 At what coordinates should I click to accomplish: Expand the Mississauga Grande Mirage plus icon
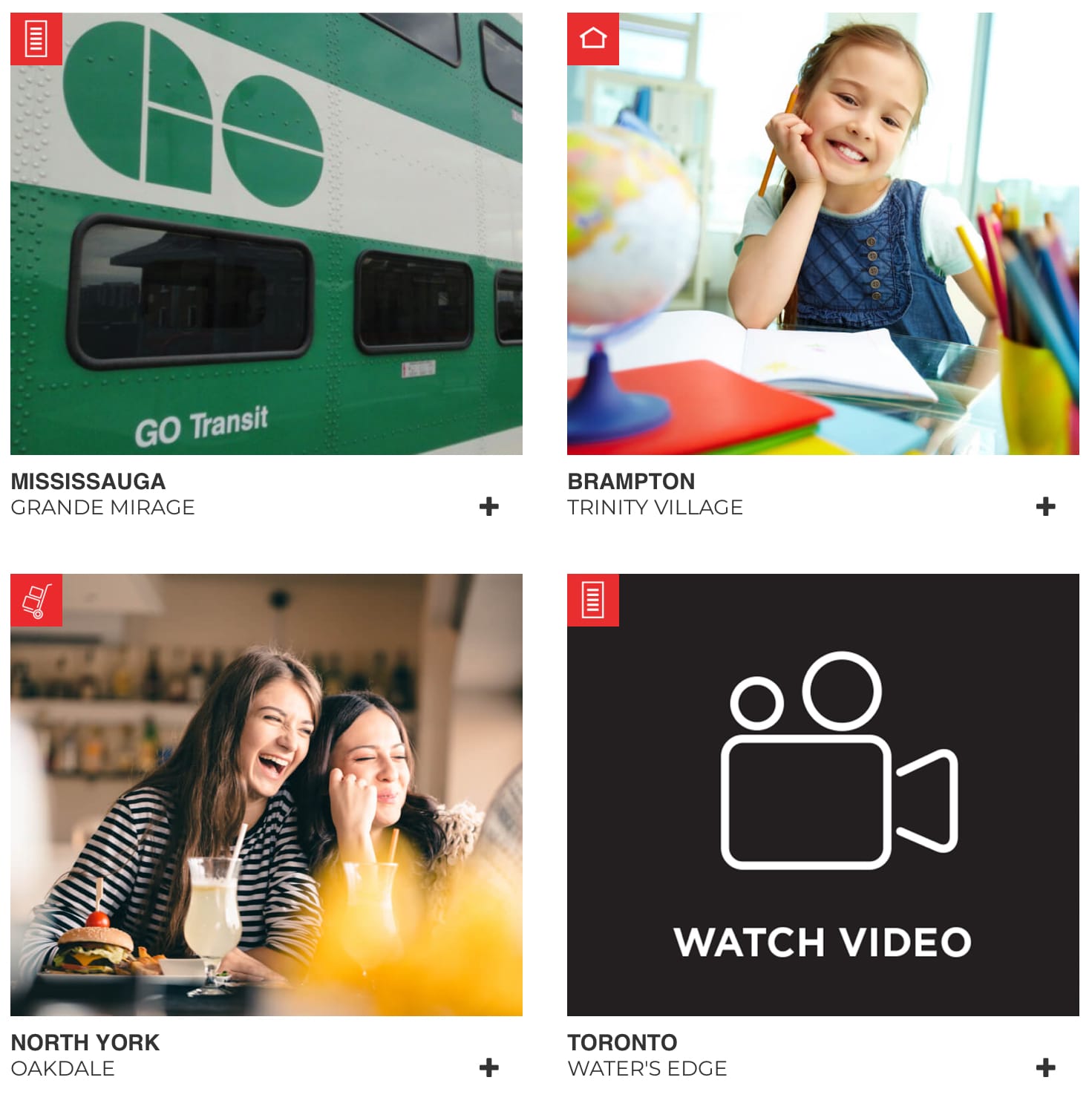(489, 507)
